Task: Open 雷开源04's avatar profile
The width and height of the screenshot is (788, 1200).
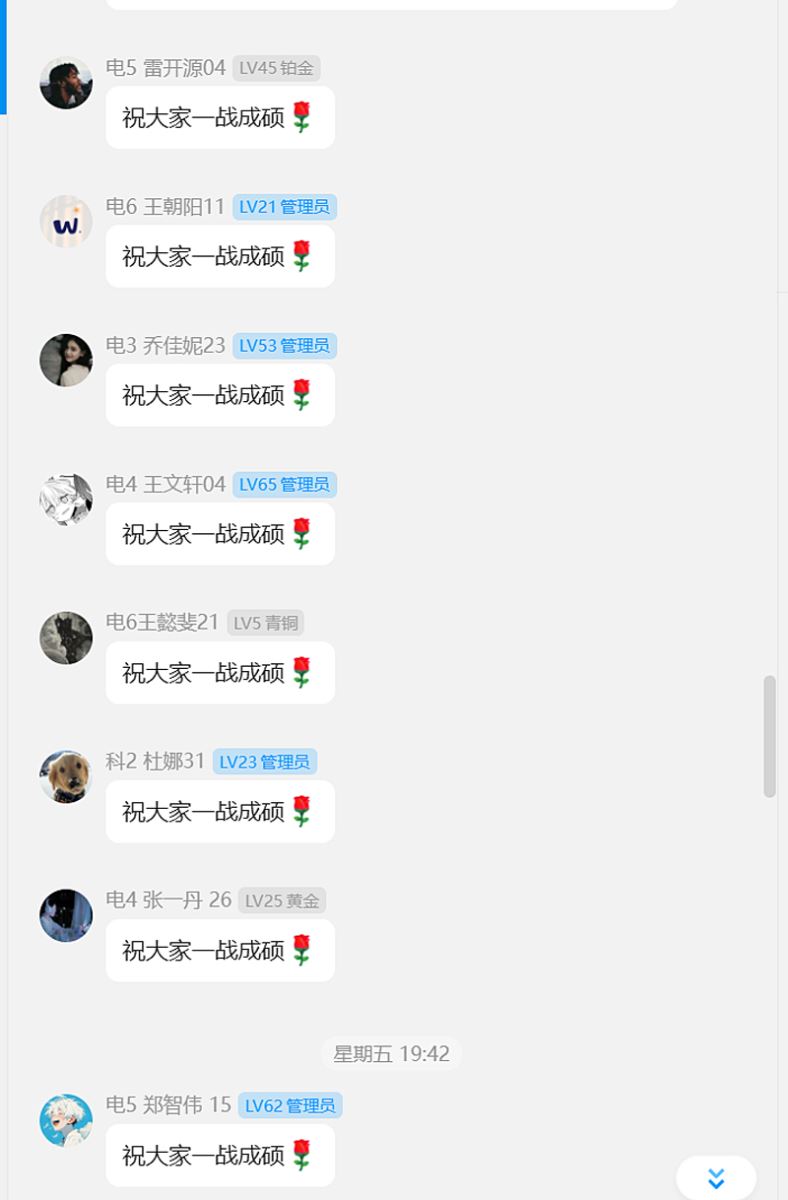Action: [x=66, y=83]
